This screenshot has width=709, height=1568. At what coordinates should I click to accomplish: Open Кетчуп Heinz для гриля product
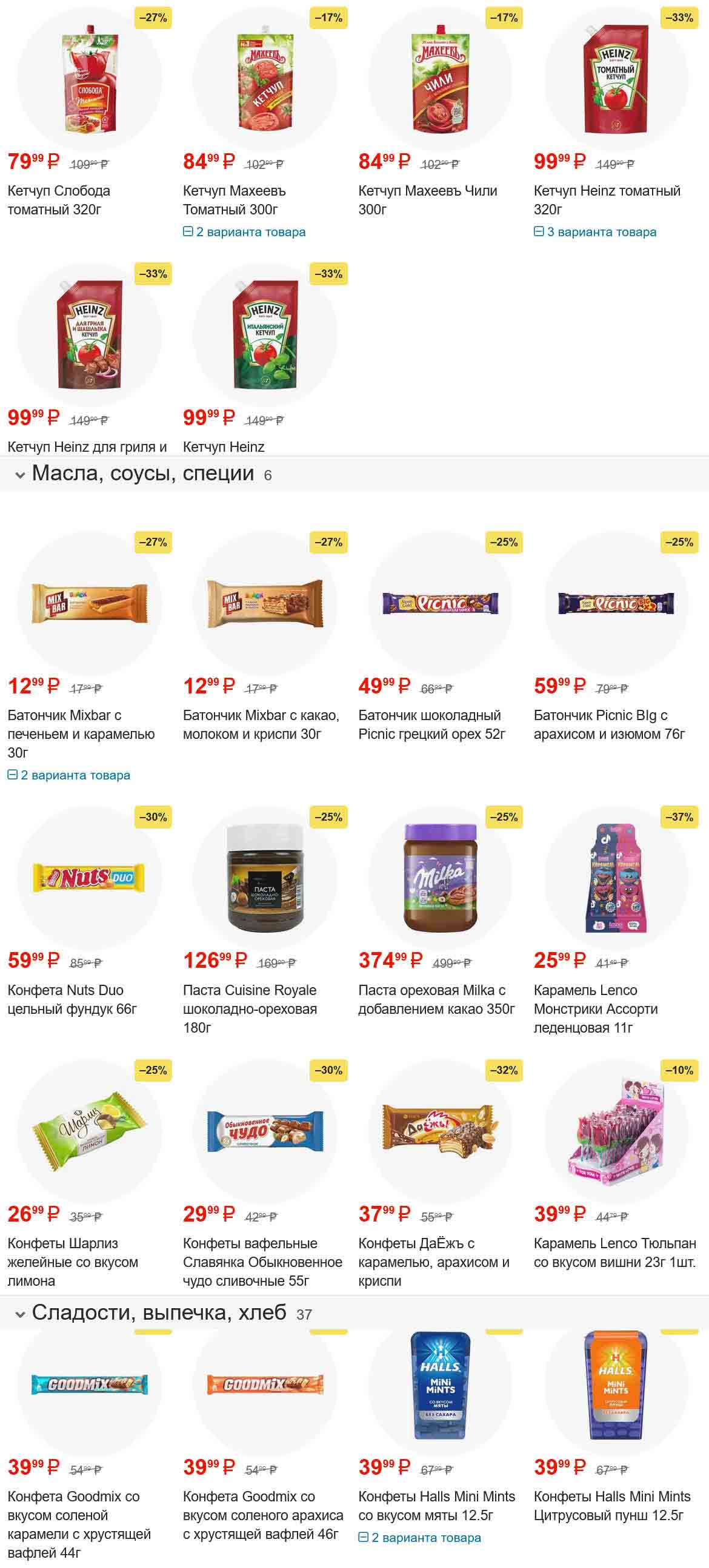pyautogui.click(x=87, y=446)
